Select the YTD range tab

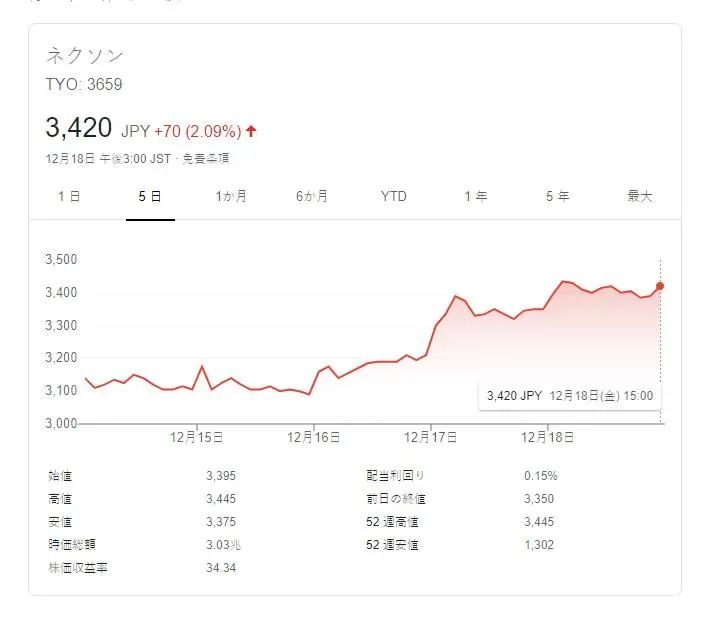(394, 197)
